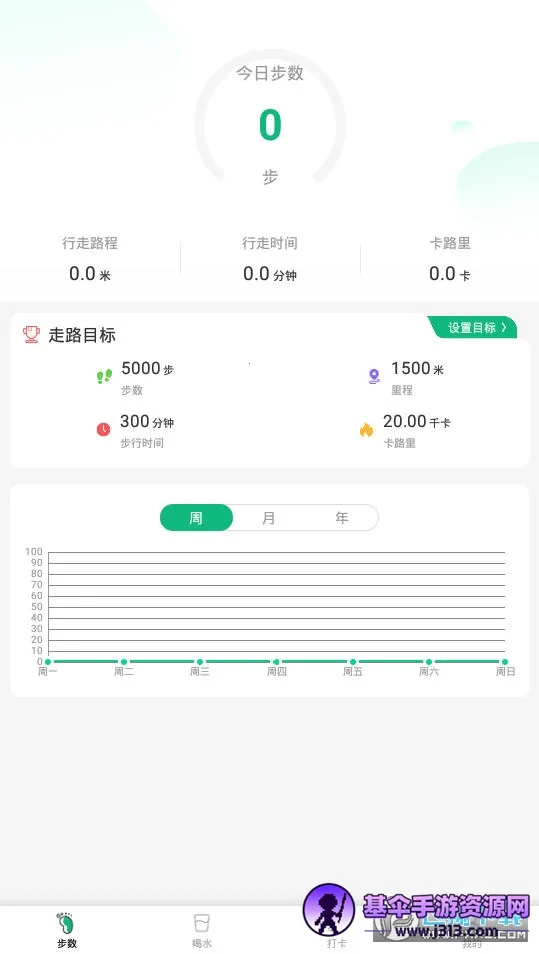Viewport: 539px width, 954px height.
Task: Open the 步数 bottom tab
Action: click(67, 930)
